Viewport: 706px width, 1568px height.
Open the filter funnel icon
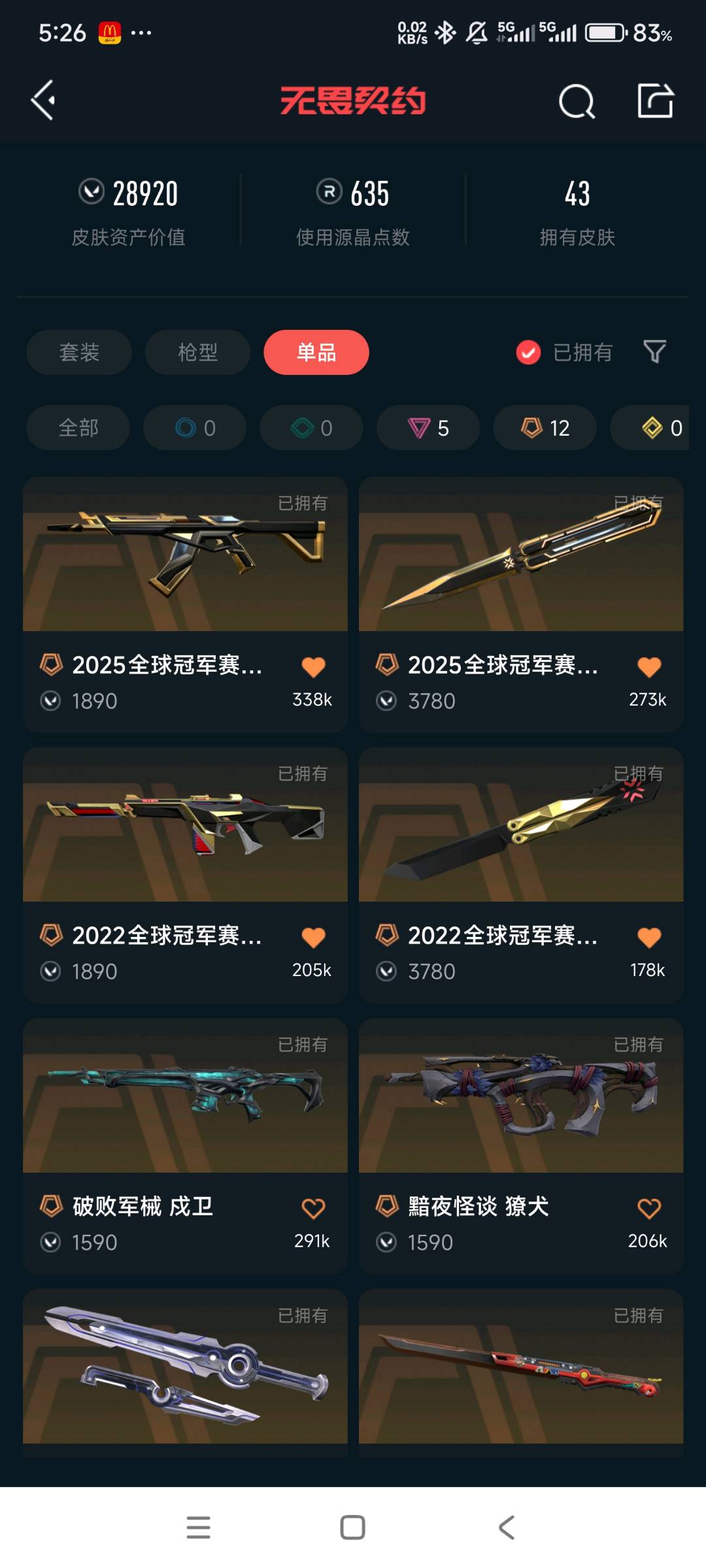click(654, 352)
